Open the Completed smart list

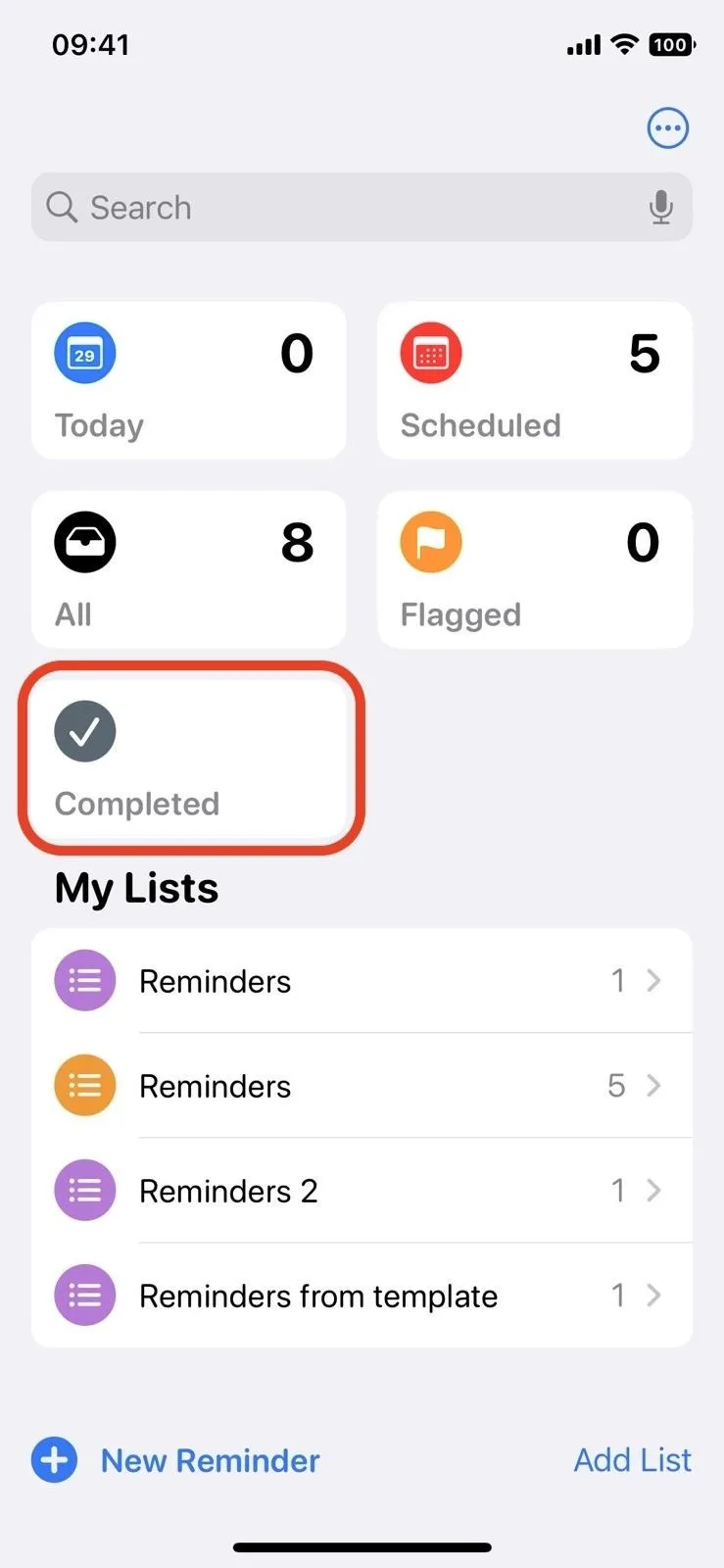coord(191,759)
